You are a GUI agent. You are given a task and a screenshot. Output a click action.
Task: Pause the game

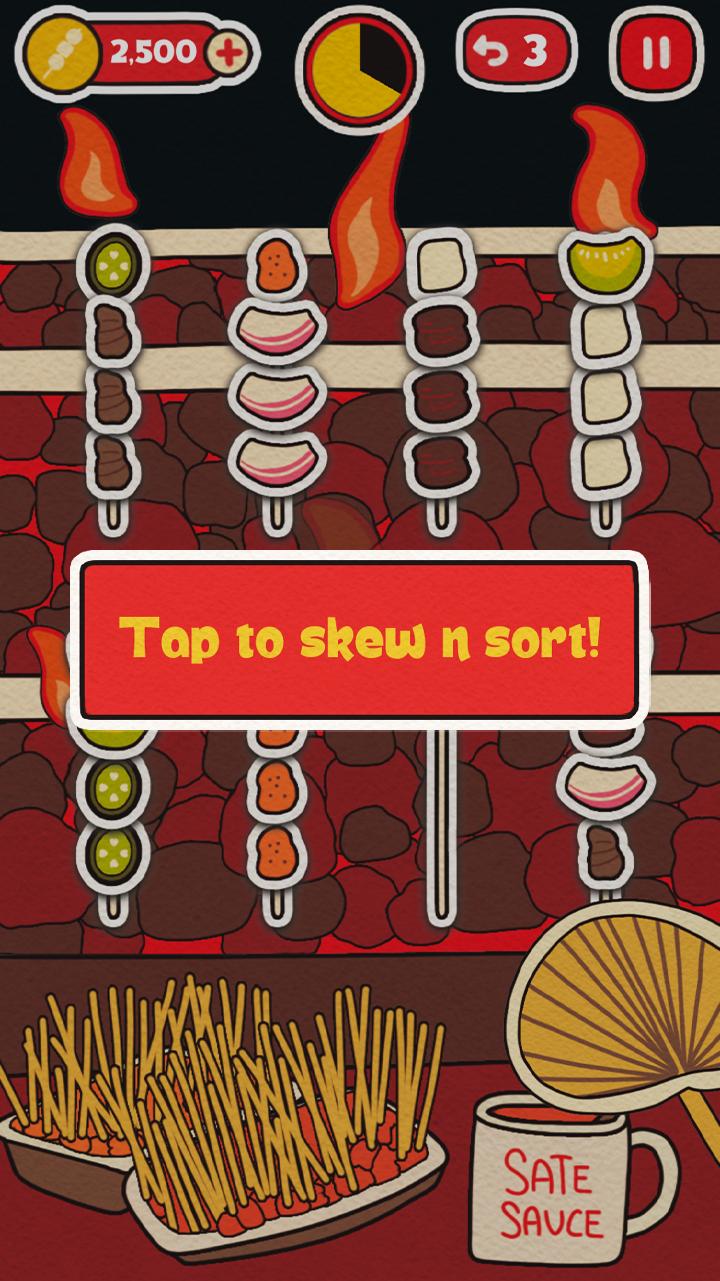coord(655,53)
